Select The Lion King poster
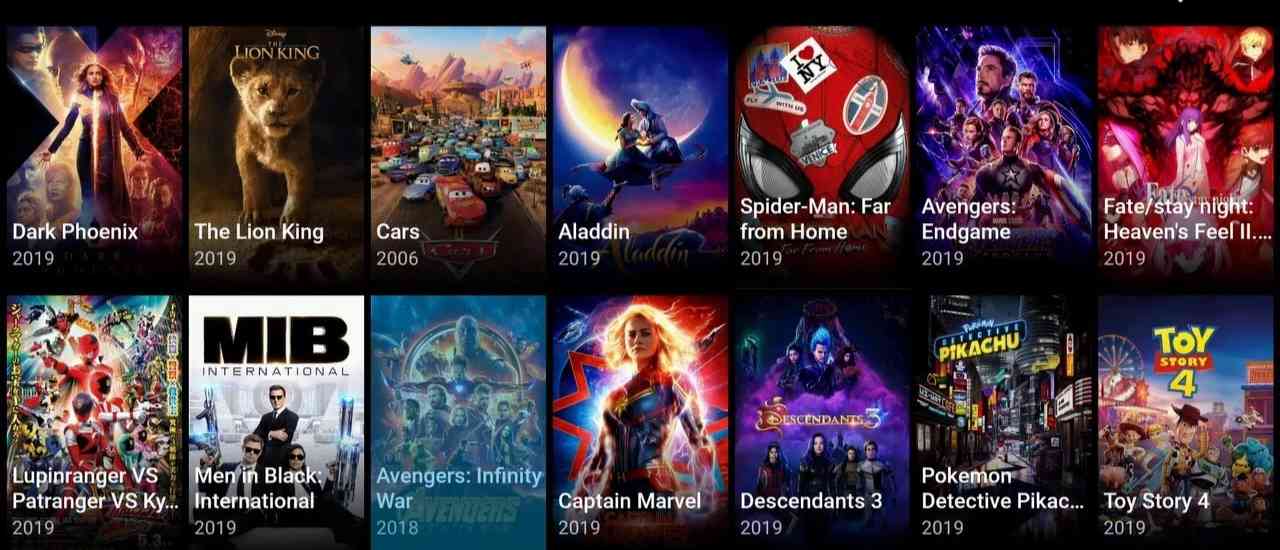Viewport: 1280px width, 550px height. (276, 150)
